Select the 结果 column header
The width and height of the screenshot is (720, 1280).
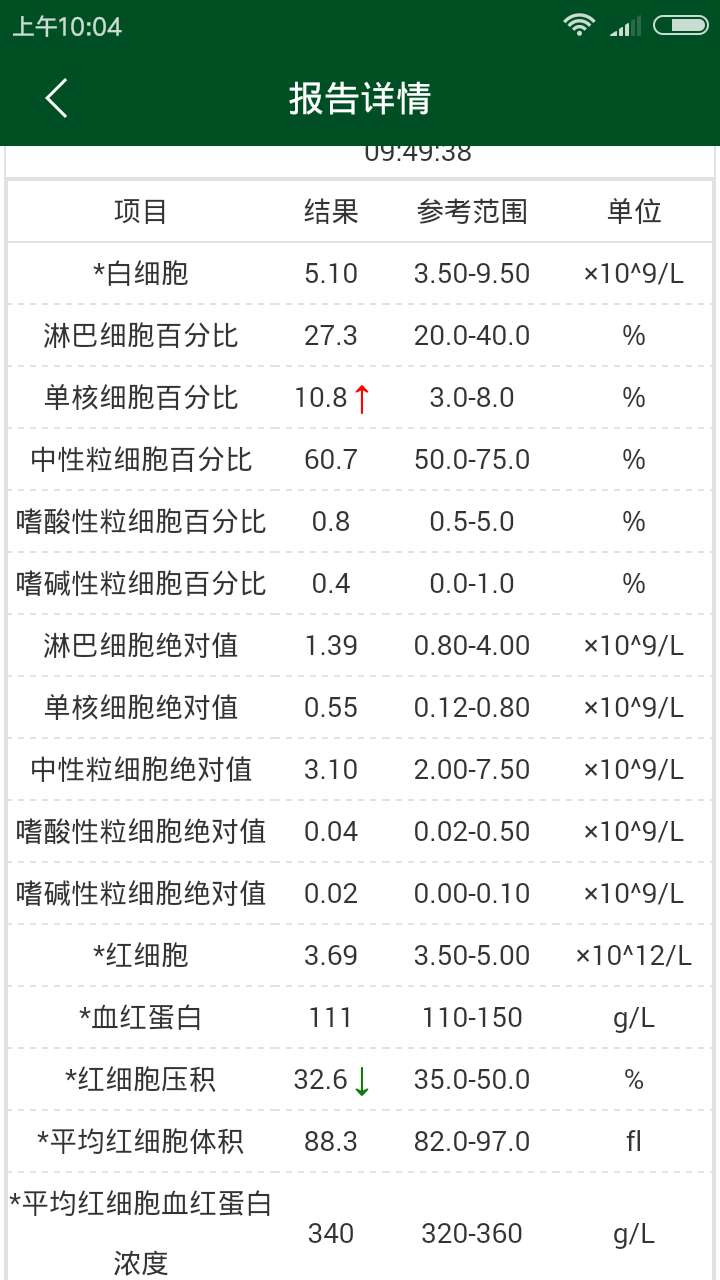pyautogui.click(x=331, y=211)
